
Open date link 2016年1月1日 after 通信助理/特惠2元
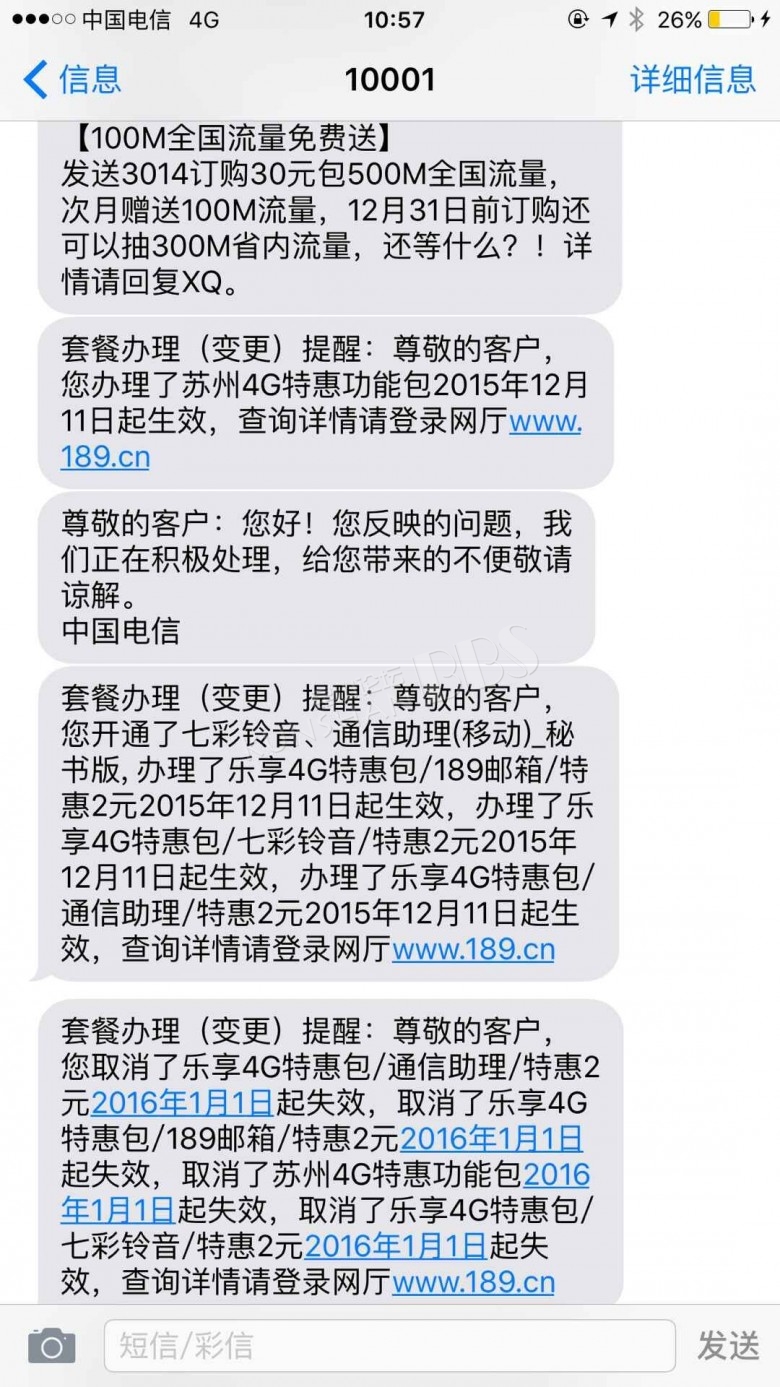[x=182, y=1102]
